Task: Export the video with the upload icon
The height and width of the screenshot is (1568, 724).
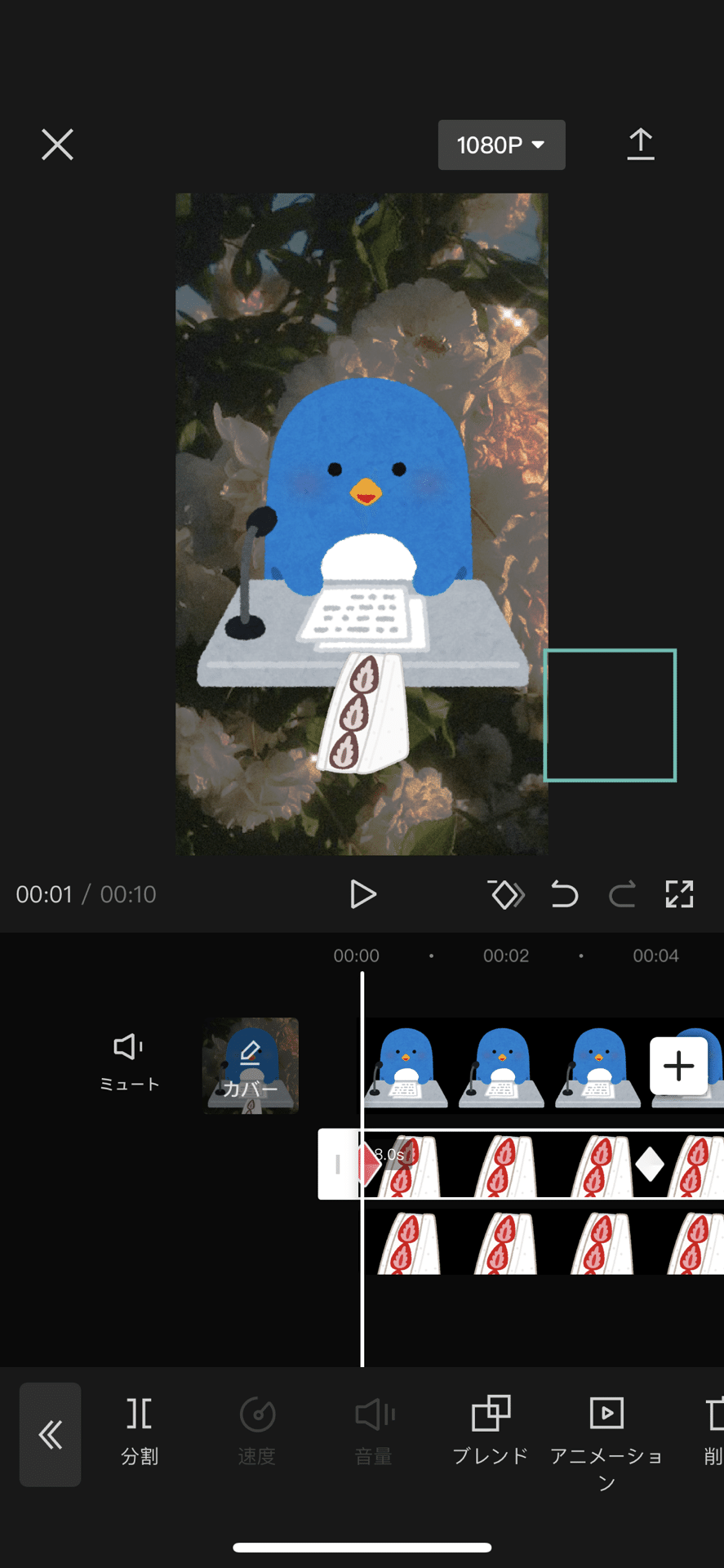Action: (641, 145)
